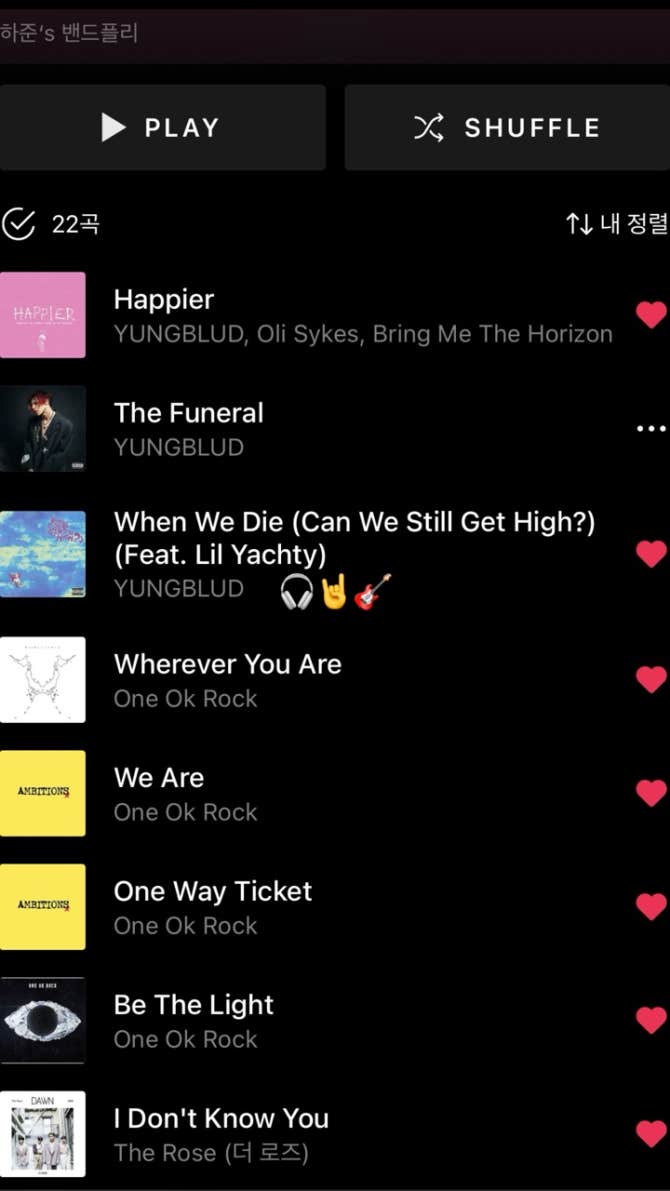
Task: Open more options for The Funeral
Action: (651, 429)
